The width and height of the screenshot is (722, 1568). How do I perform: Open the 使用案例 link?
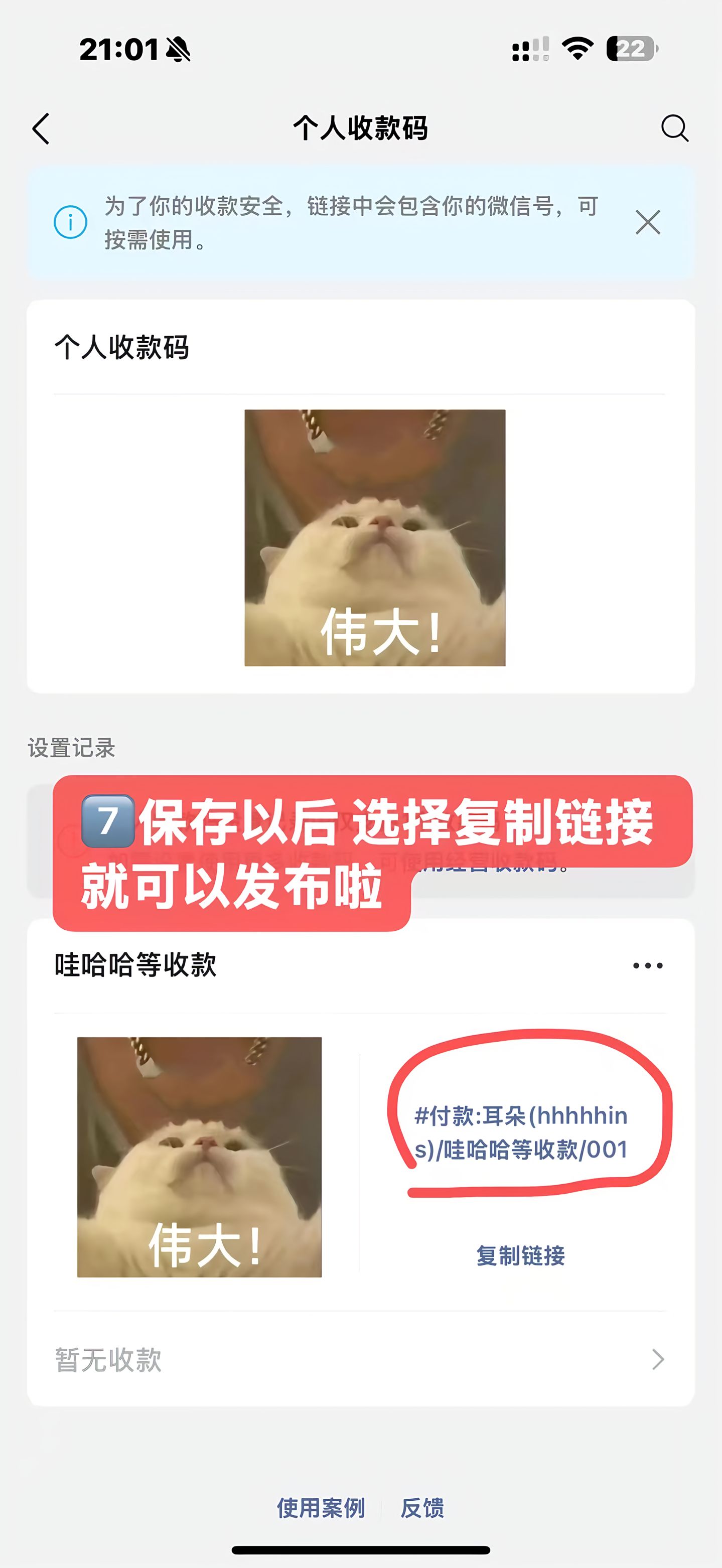click(321, 1508)
